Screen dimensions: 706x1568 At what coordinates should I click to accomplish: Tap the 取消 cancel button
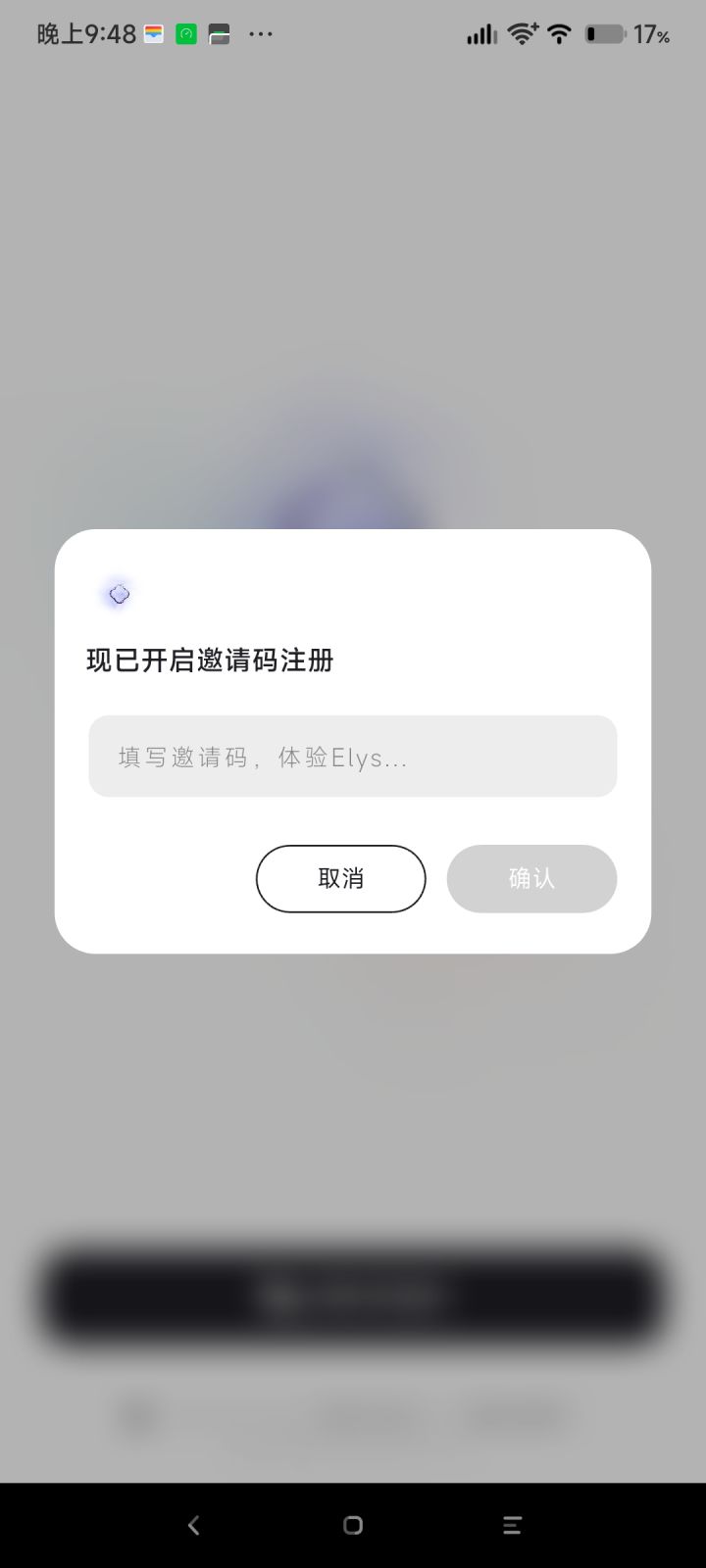point(340,879)
